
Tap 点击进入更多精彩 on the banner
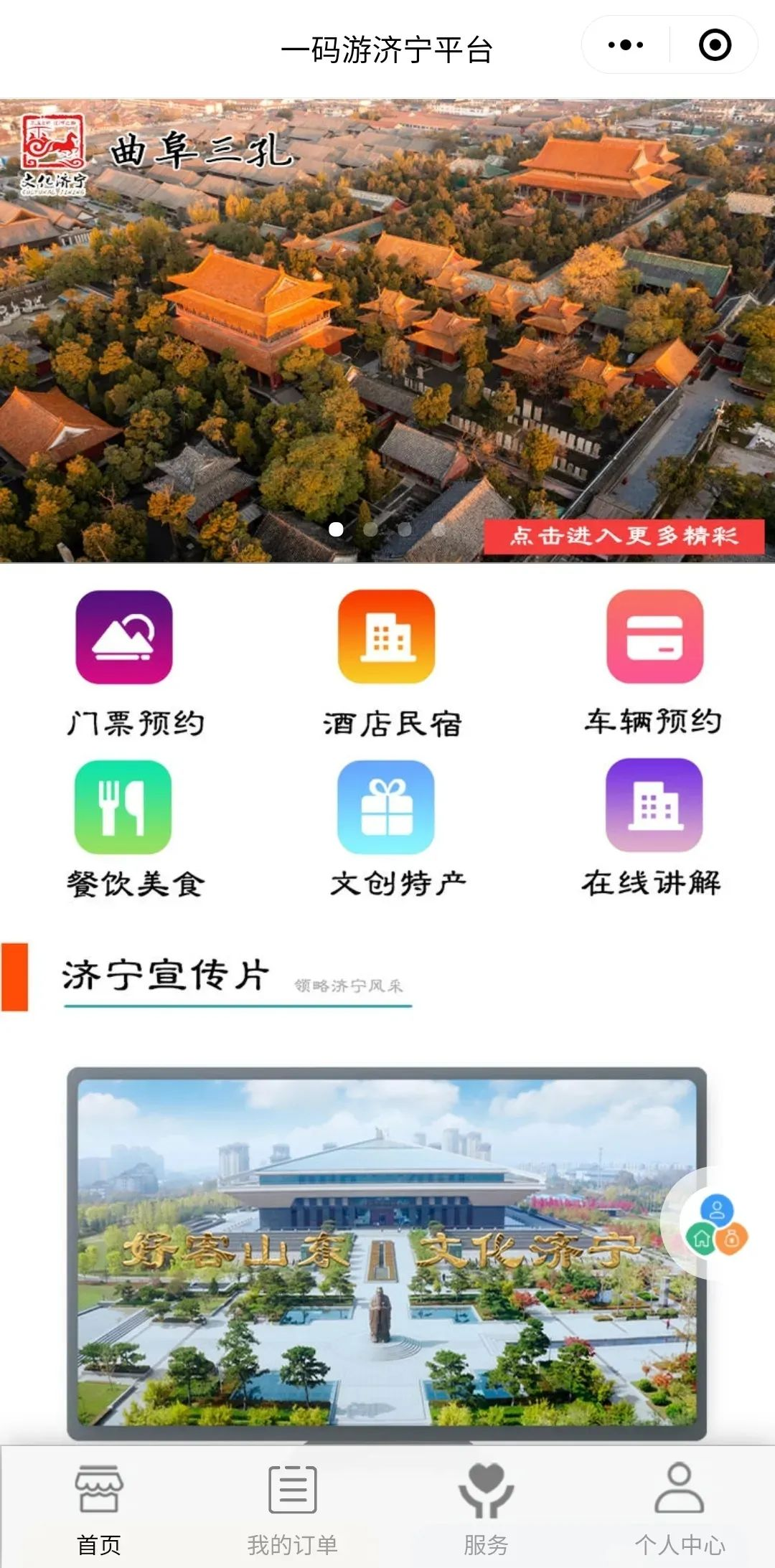click(623, 537)
